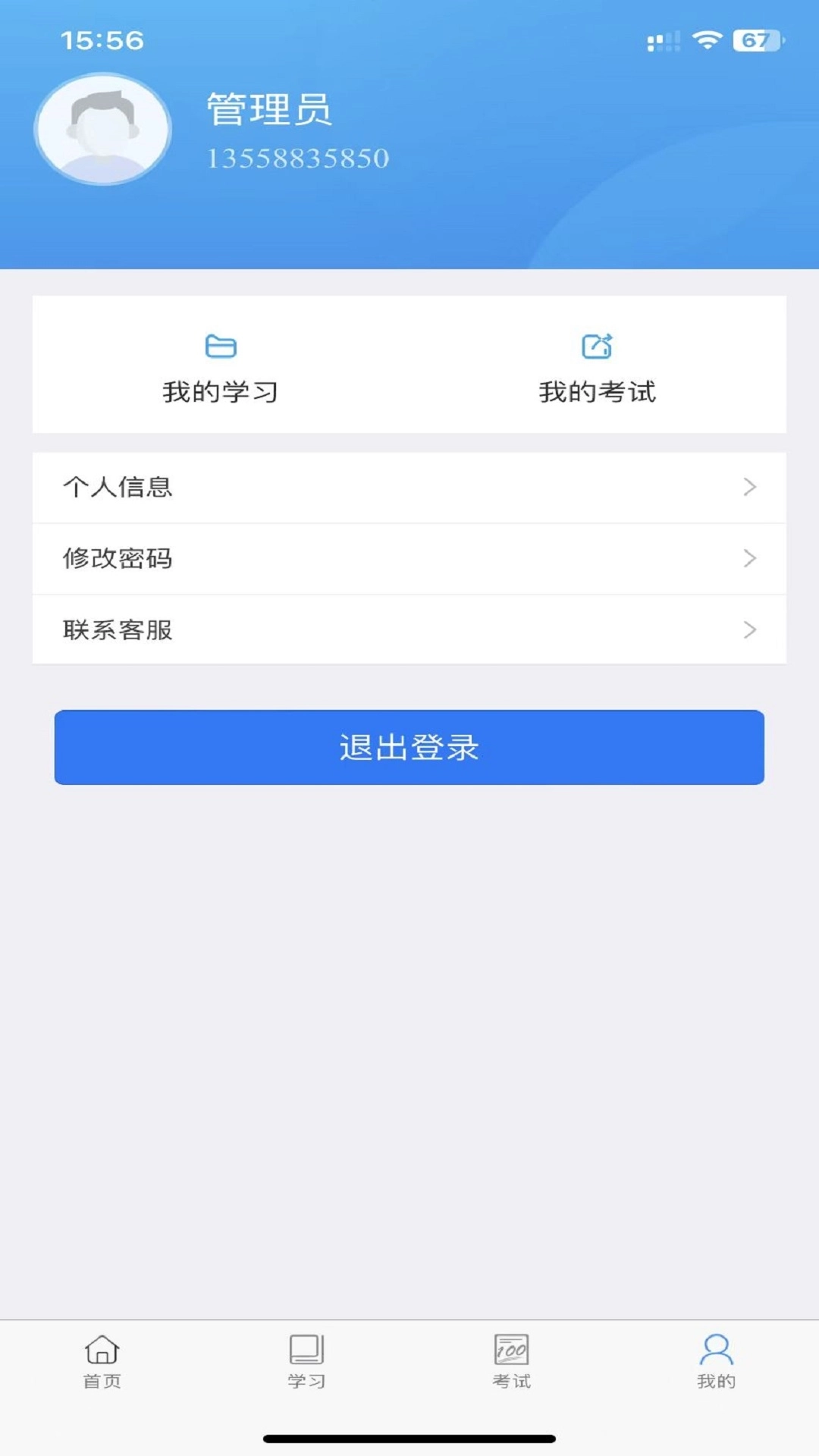Tap the cellular signal bars indicator

coord(662,39)
